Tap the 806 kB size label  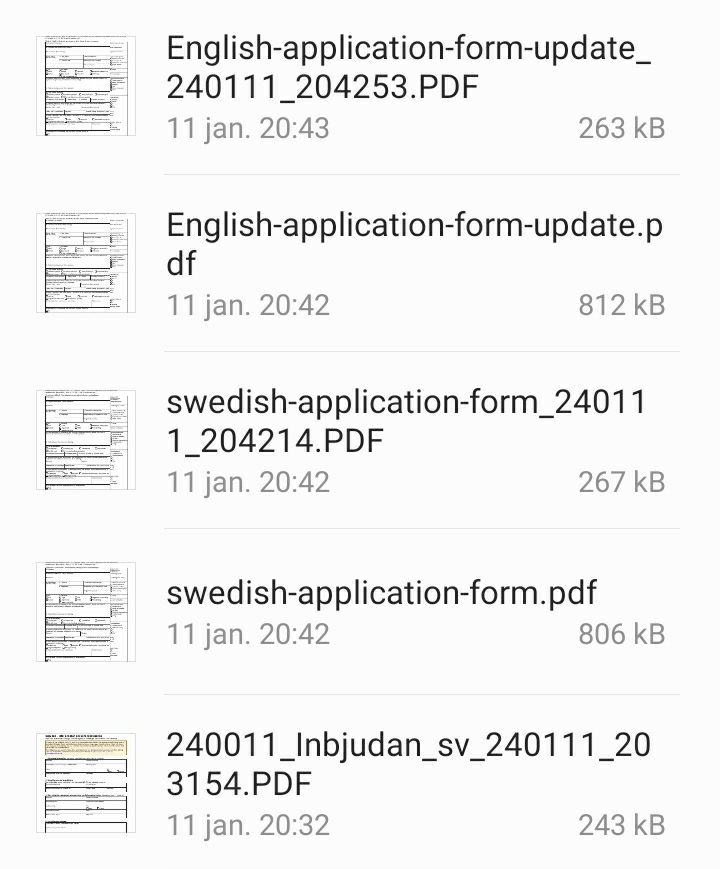[622, 634]
